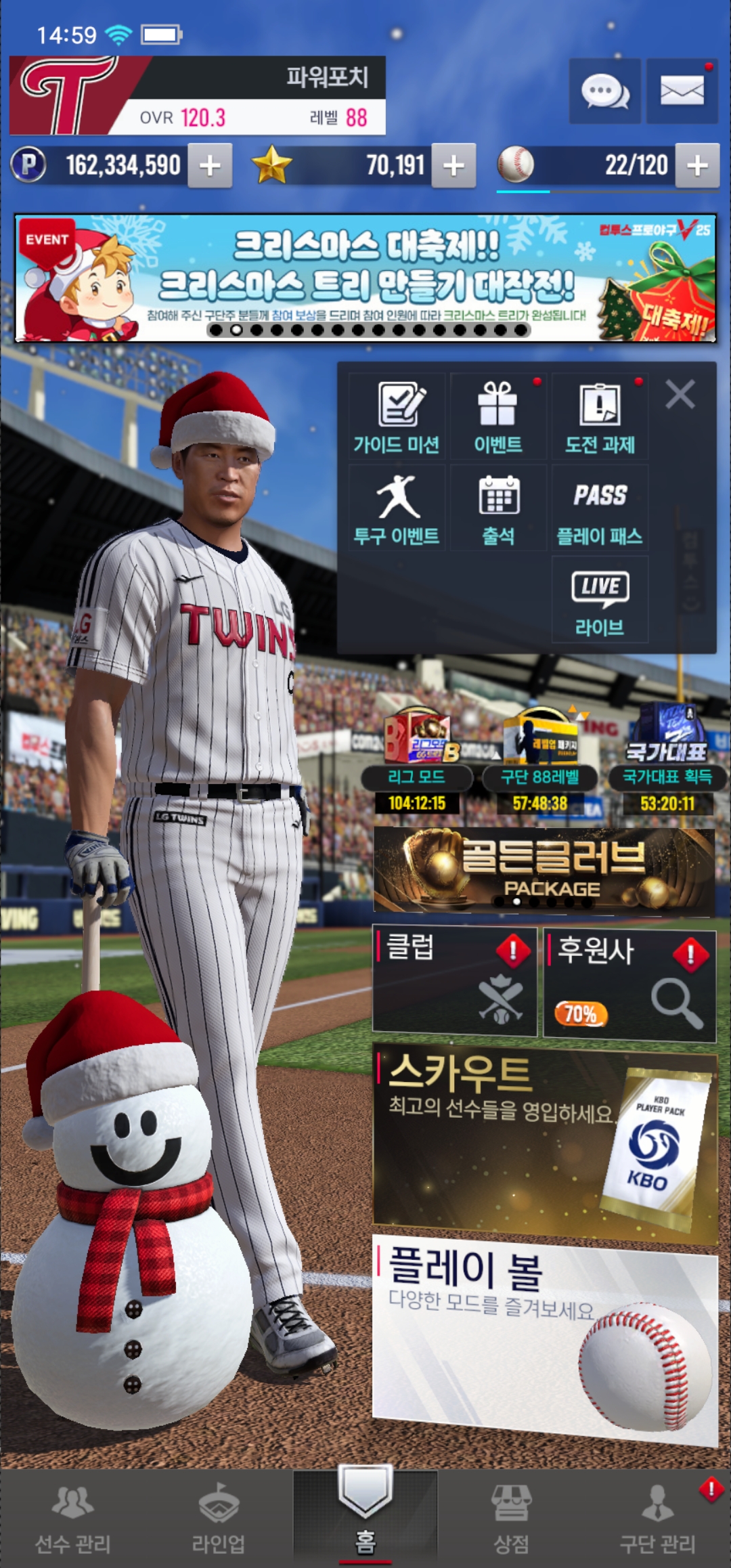Open 플레이 패스
Viewport: 731px width, 1568px height.
point(600,508)
